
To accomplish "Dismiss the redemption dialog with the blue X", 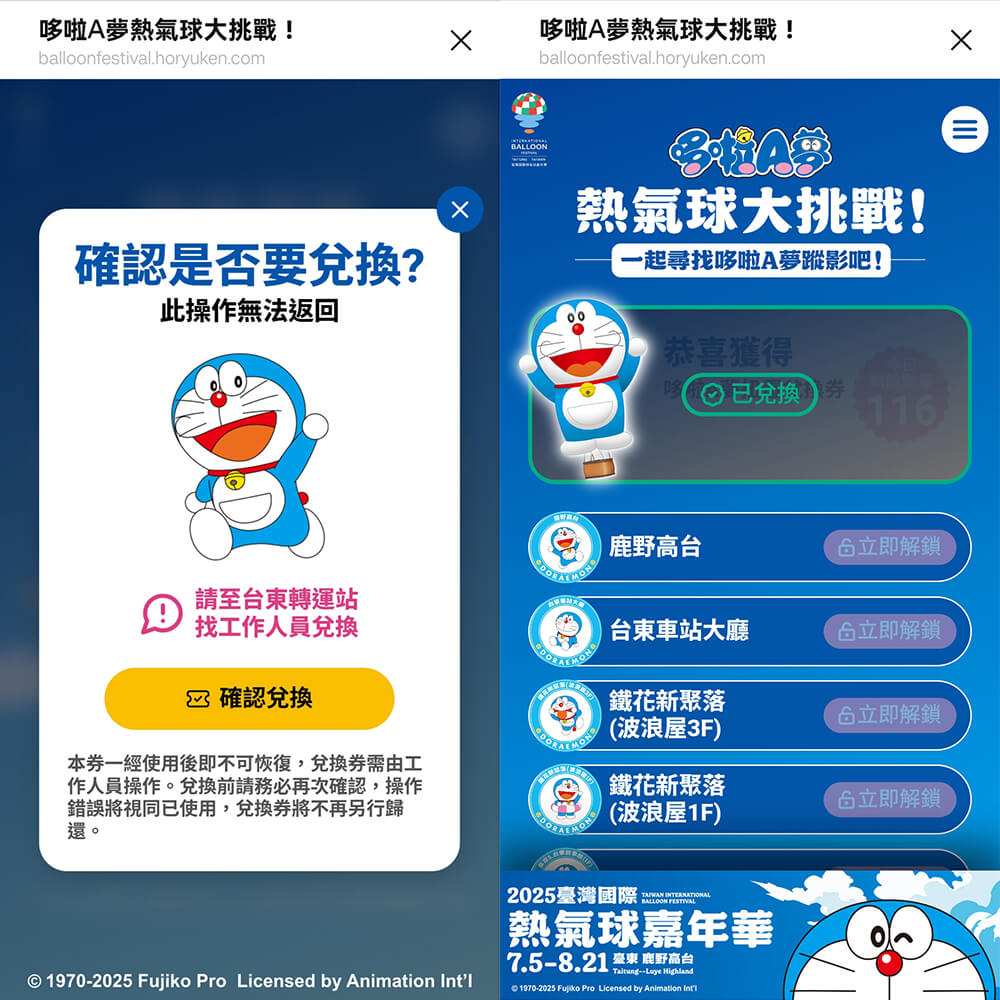I will pyautogui.click(x=460, y=210).
